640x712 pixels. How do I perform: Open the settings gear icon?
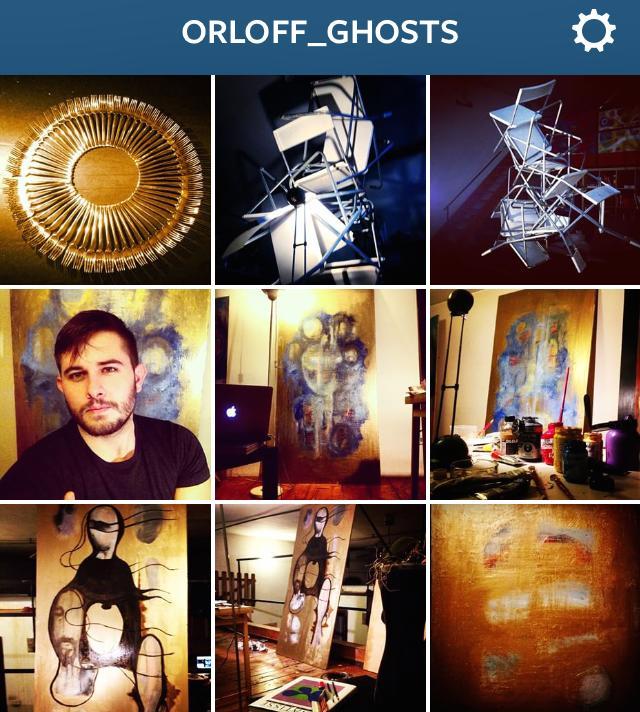coord(593,33)
